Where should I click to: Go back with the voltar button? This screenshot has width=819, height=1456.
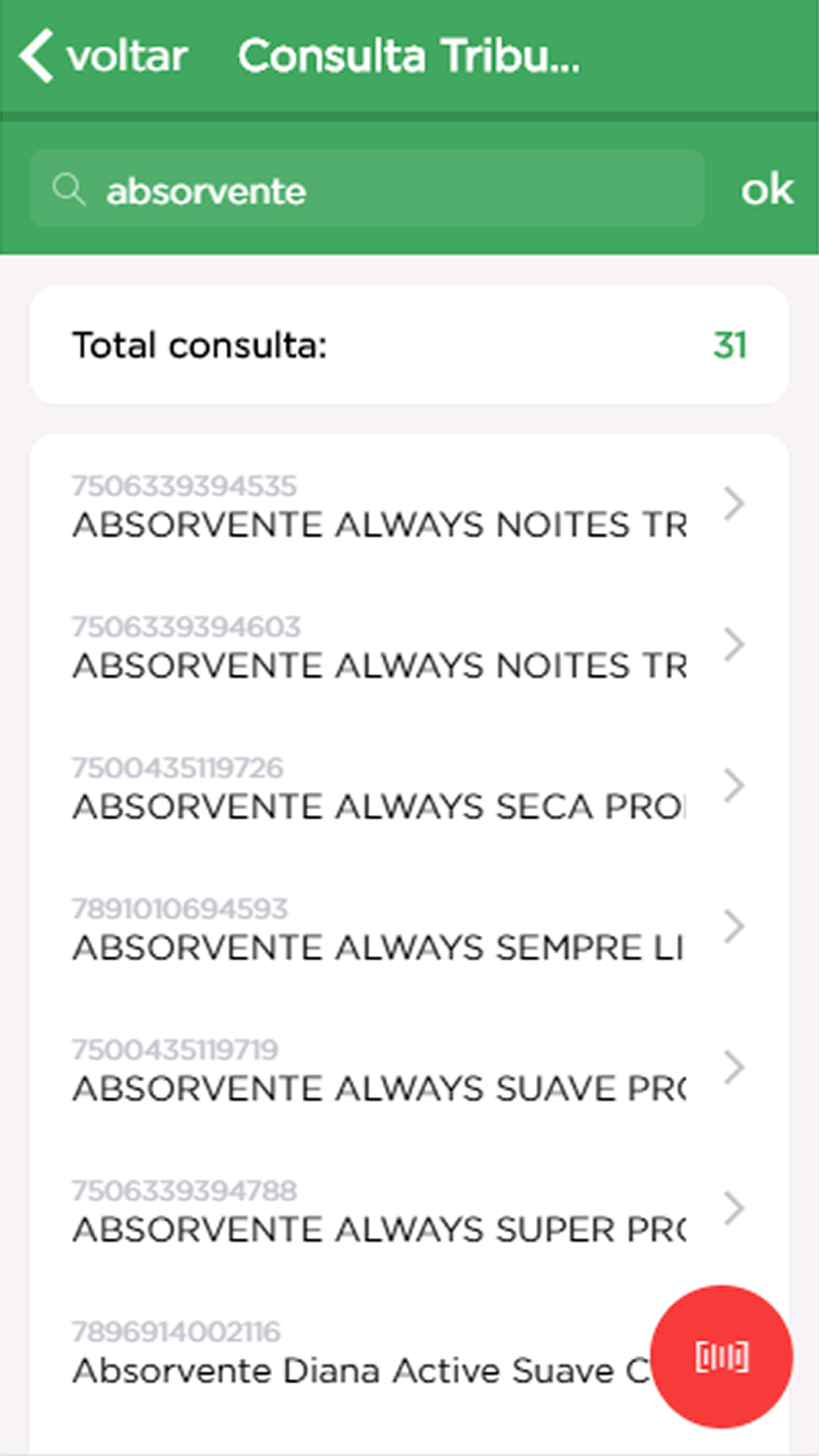(x=103, y=57)
